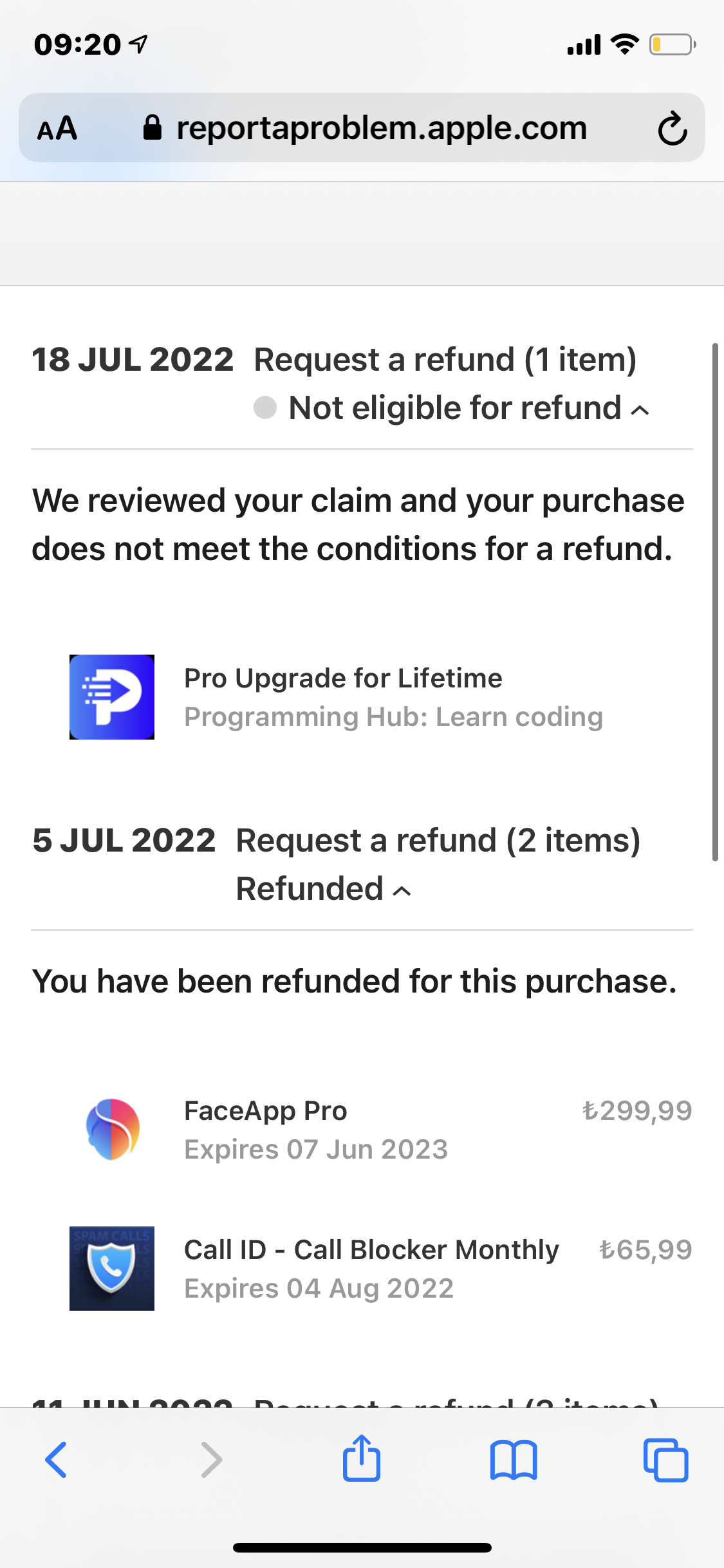The height and width of the screenshot is (1568, 724).
Task: Open the page text size menu via AA
Action: (x=58, y=127)
